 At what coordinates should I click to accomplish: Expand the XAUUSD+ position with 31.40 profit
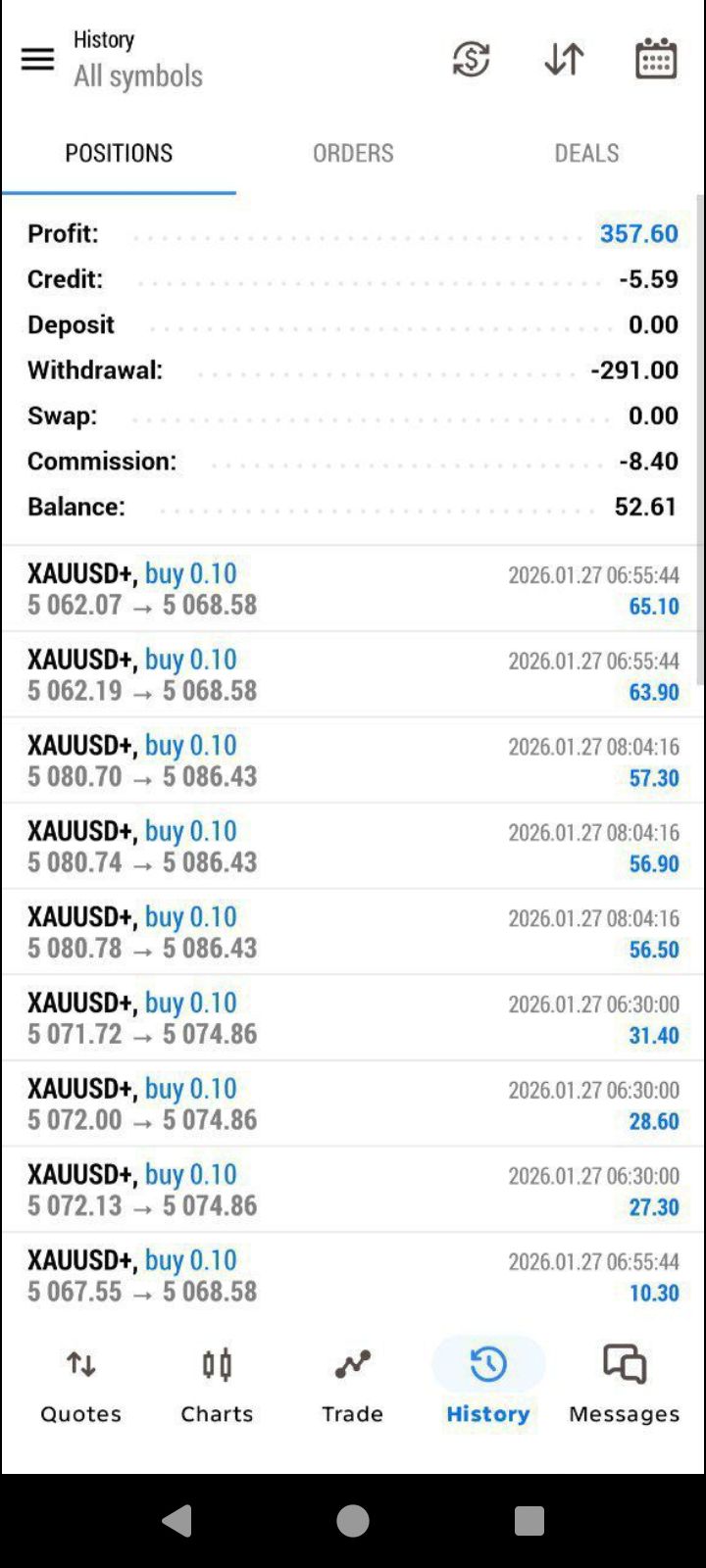352,1018
